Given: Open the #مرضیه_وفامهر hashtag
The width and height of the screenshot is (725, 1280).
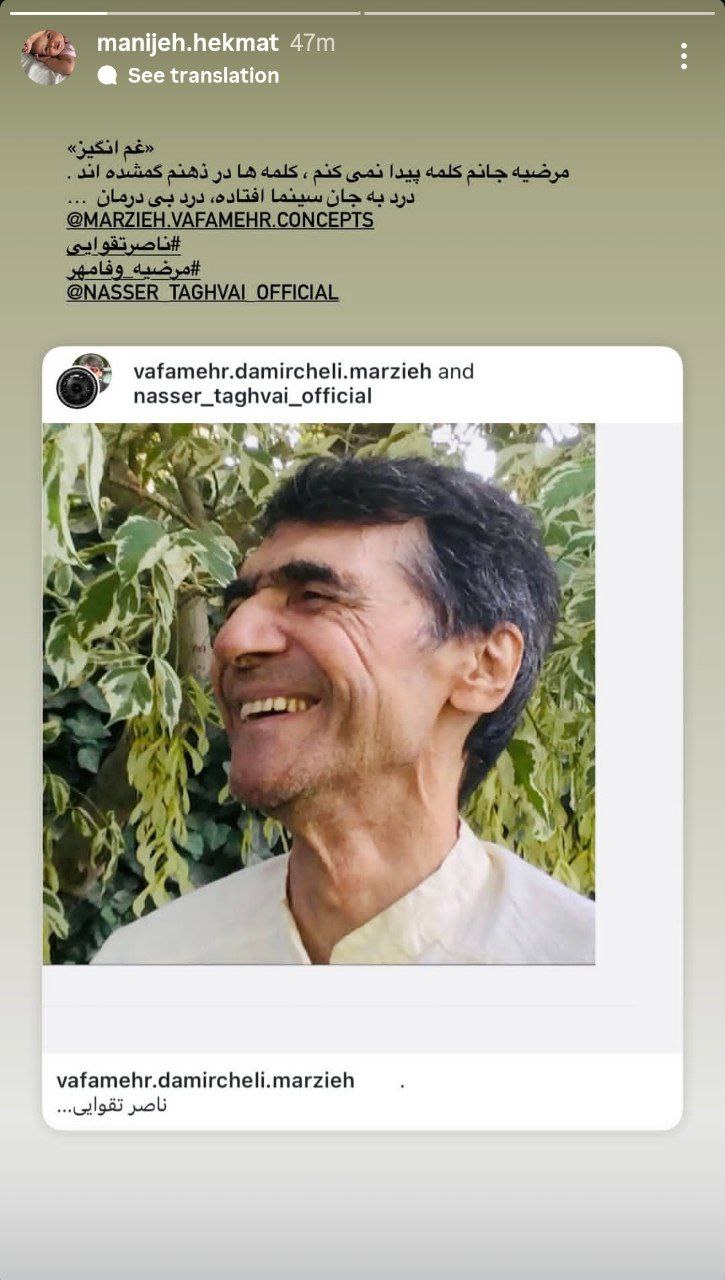Looking at the screenshot, I should [134, 269].
